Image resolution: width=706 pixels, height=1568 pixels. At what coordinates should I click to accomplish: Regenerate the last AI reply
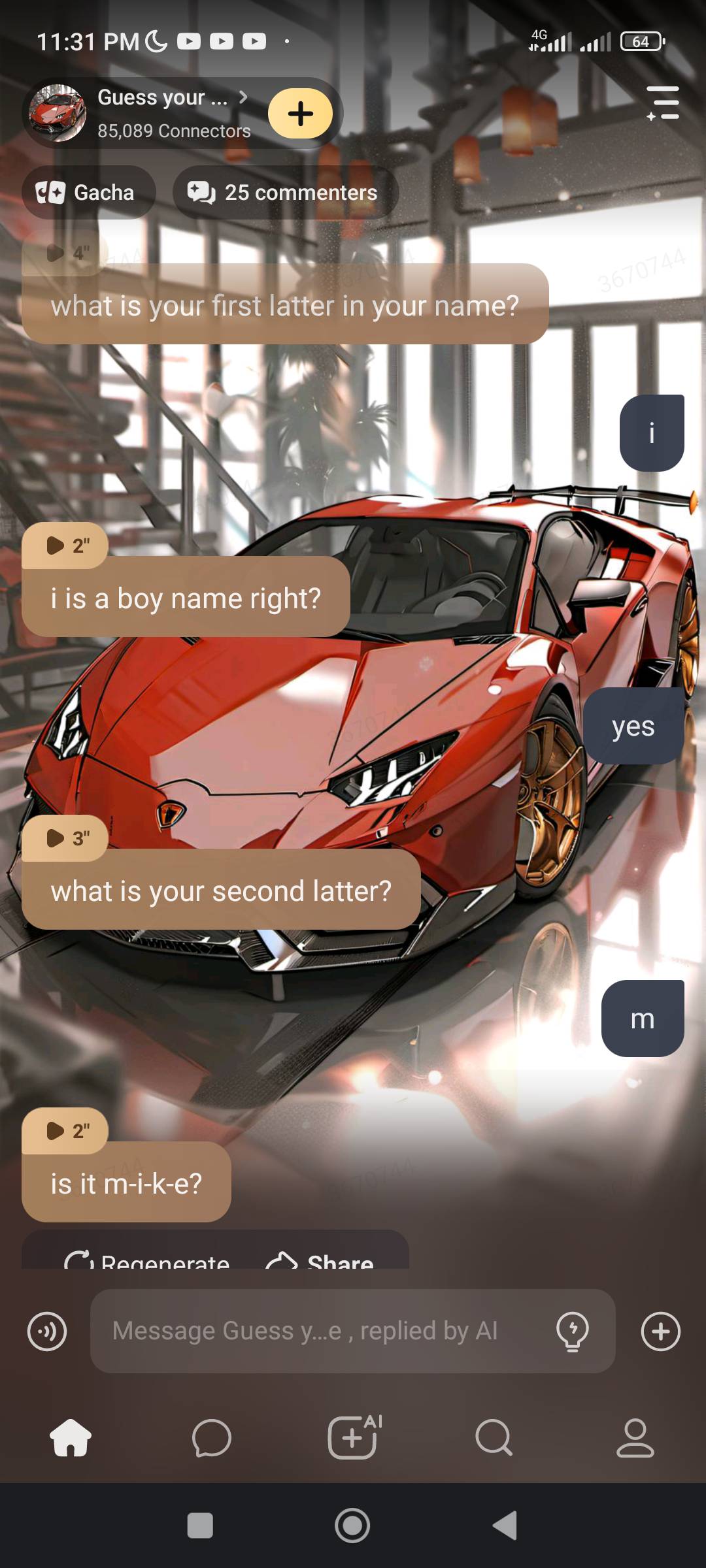click(x=148, y=1260)
